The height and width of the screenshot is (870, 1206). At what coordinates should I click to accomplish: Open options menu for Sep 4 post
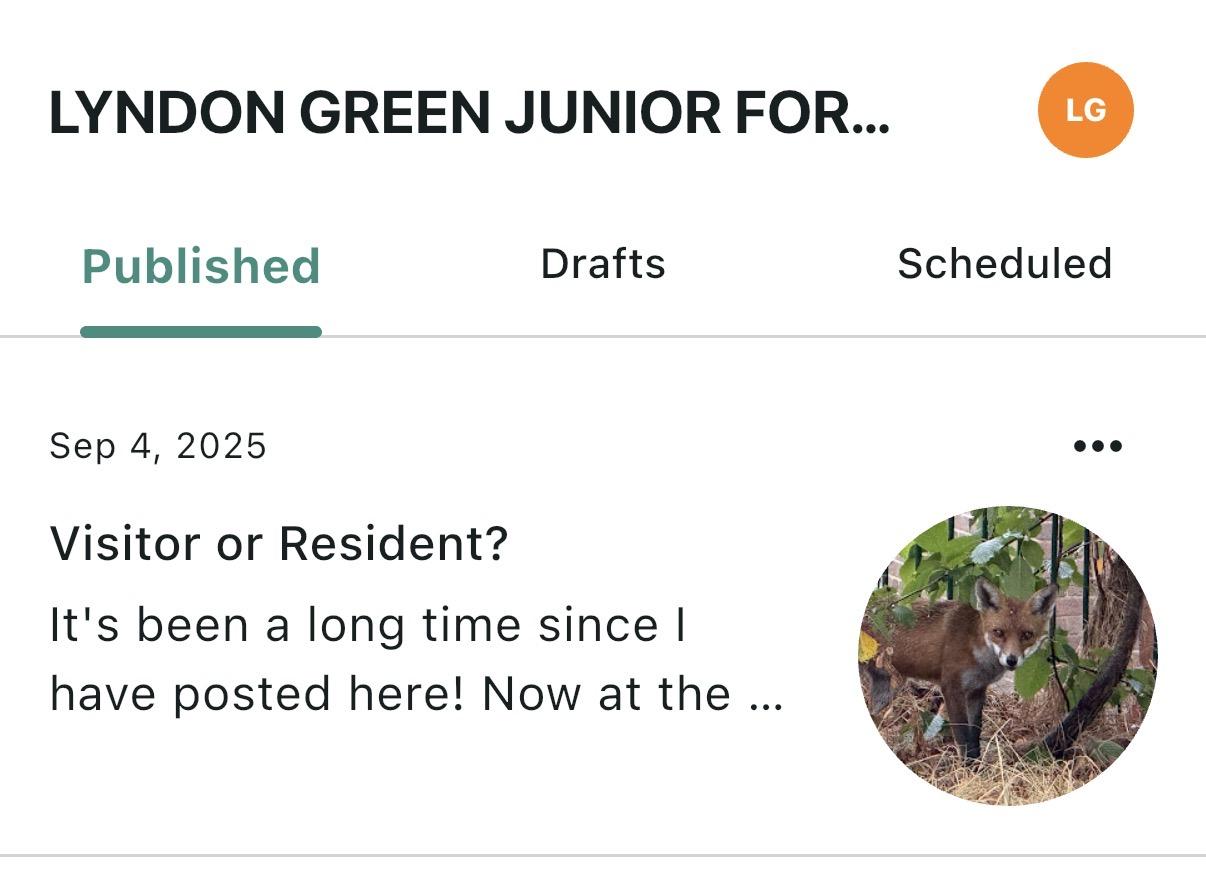[x=1097, y=446]
